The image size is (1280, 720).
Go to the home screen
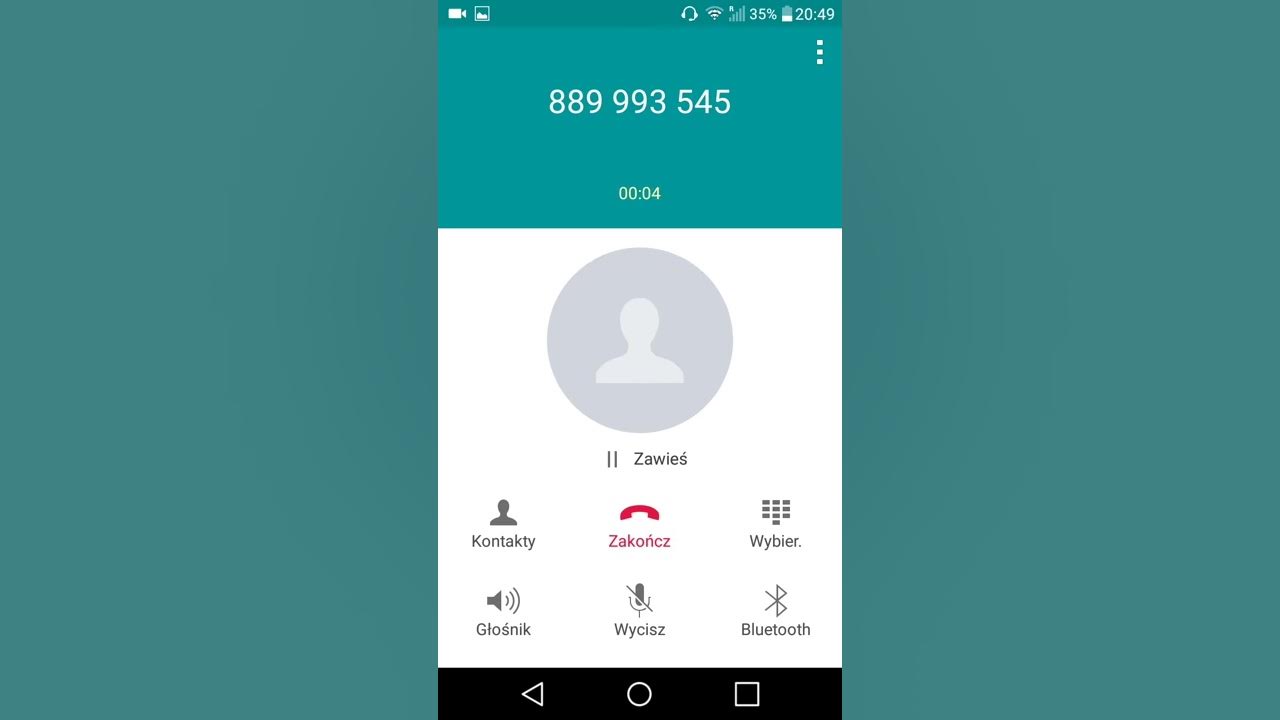click(639, 694)
